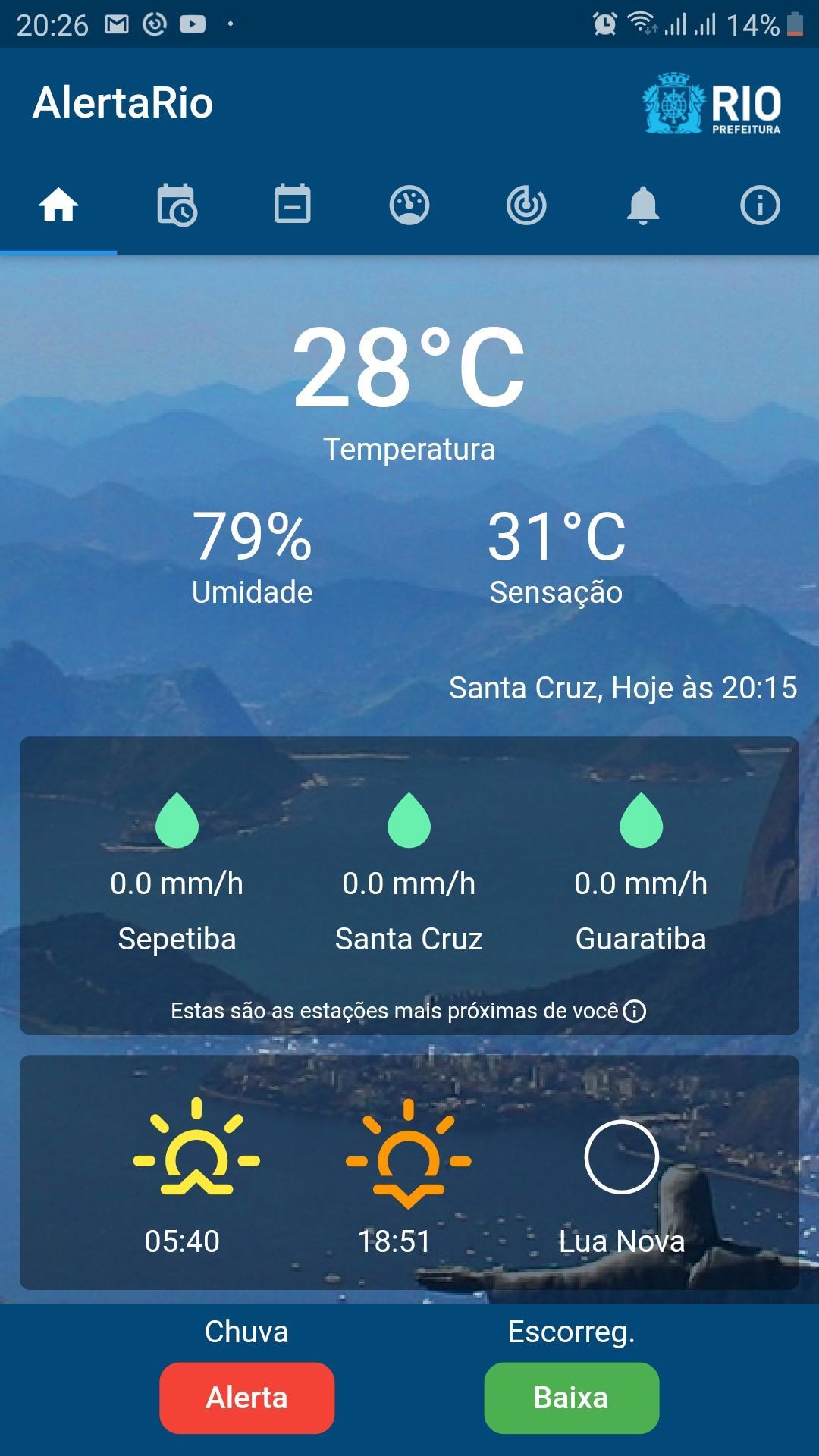Tap the green Baixa landslide button
Screen dimensions: 819x1456
pyautogui.click(x=571, y=1398)
